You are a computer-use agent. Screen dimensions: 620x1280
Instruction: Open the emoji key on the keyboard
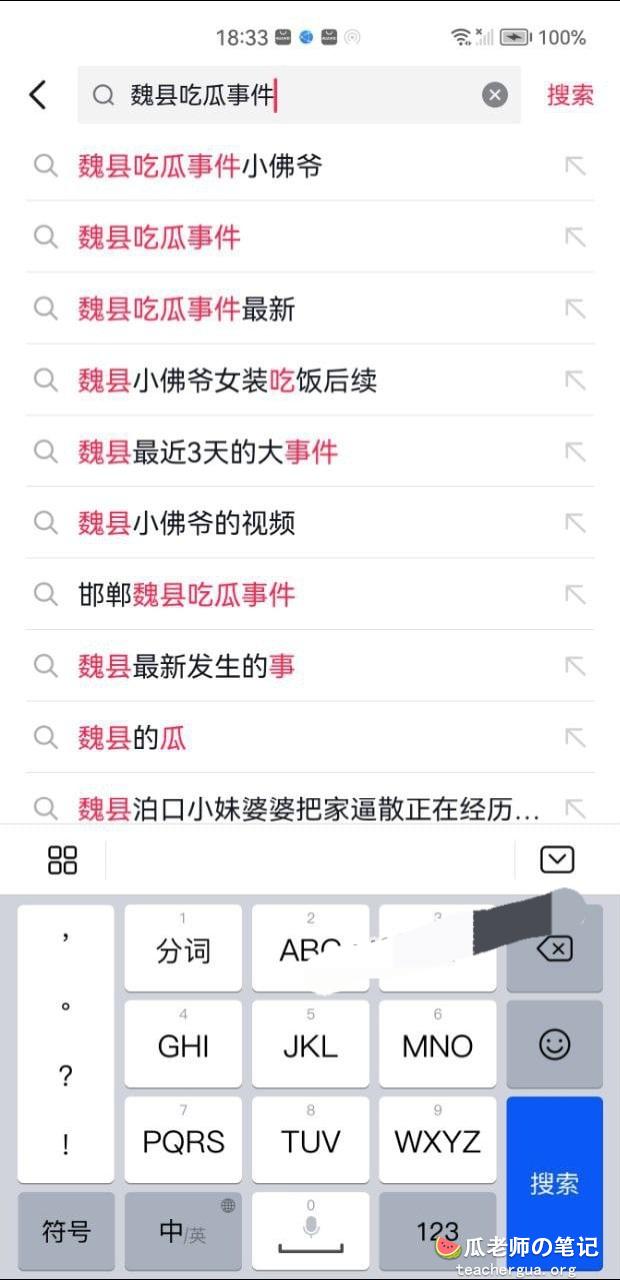554,1044
